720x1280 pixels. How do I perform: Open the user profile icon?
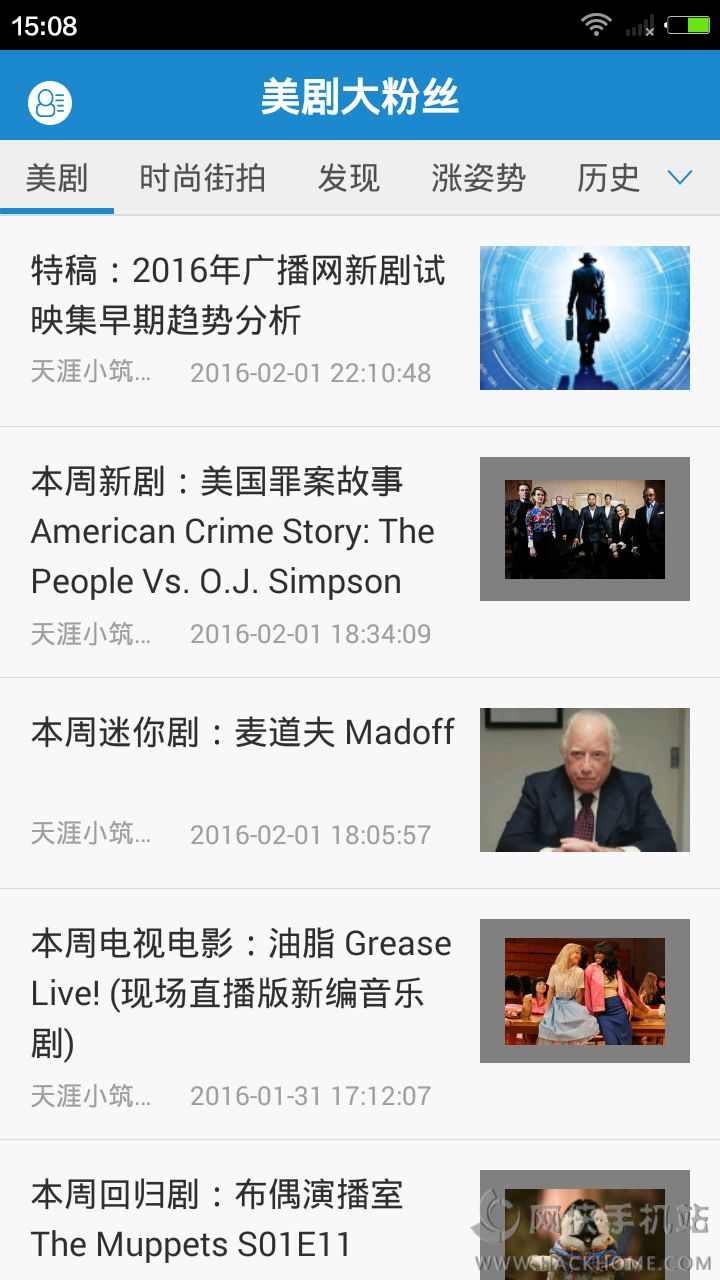point(50,101)
